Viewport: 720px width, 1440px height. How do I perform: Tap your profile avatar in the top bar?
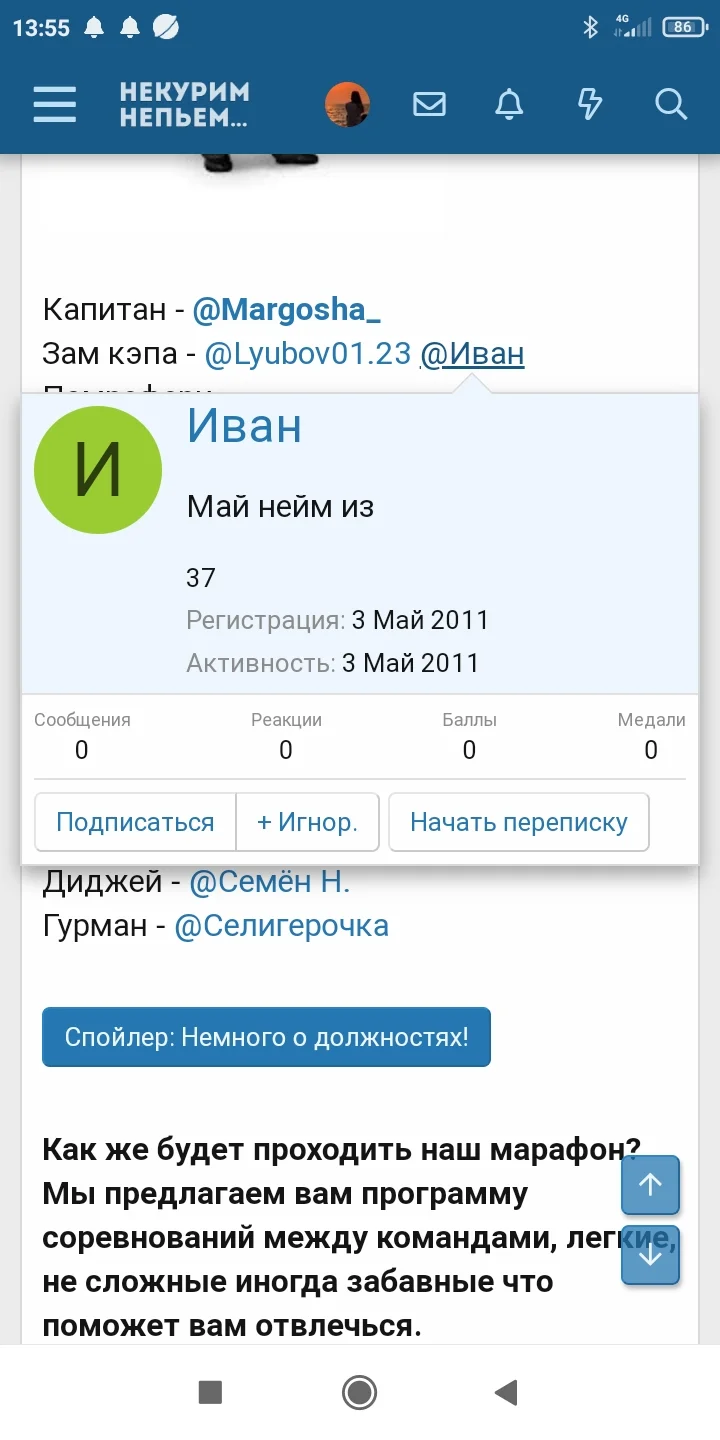(348, 103)
